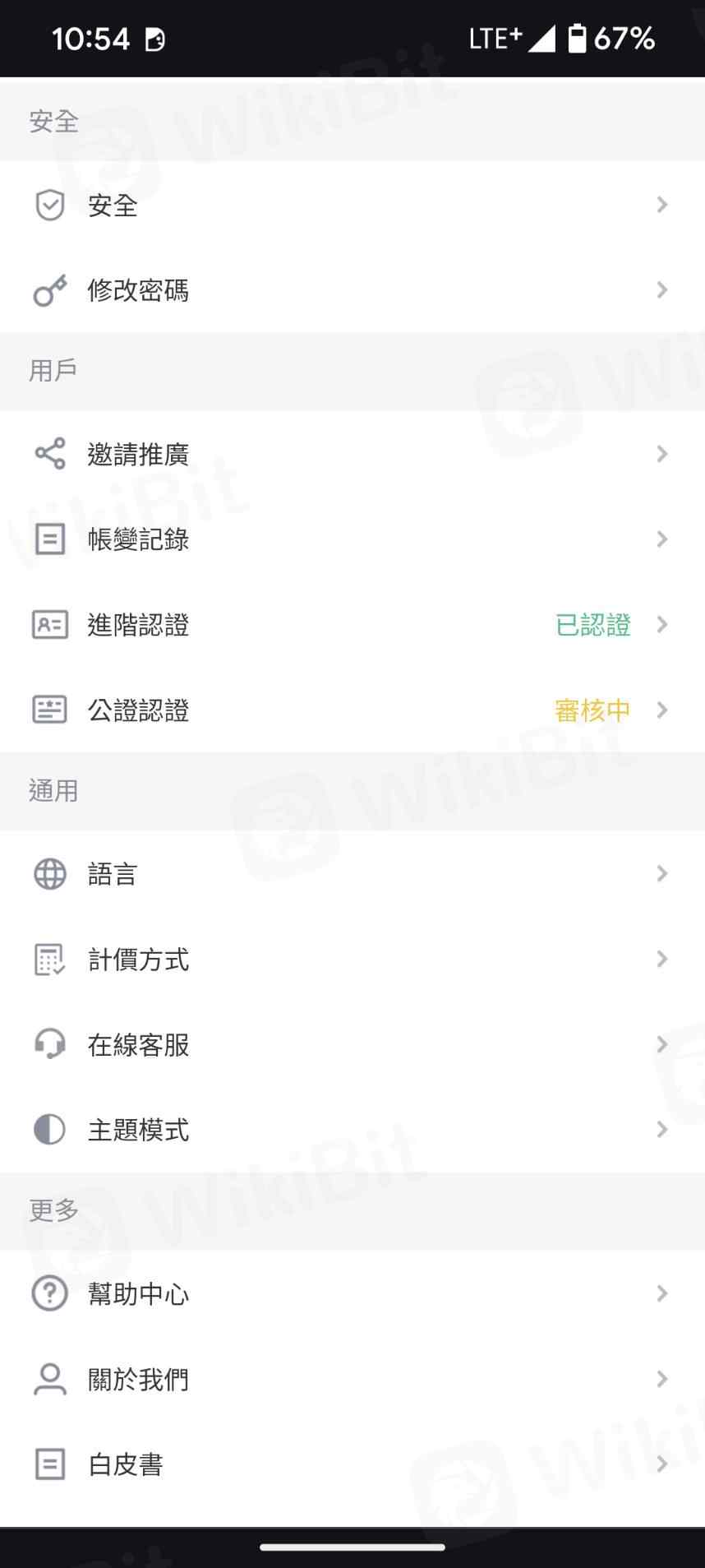Open the 安全 security settings row

click(x=113, y=205)
